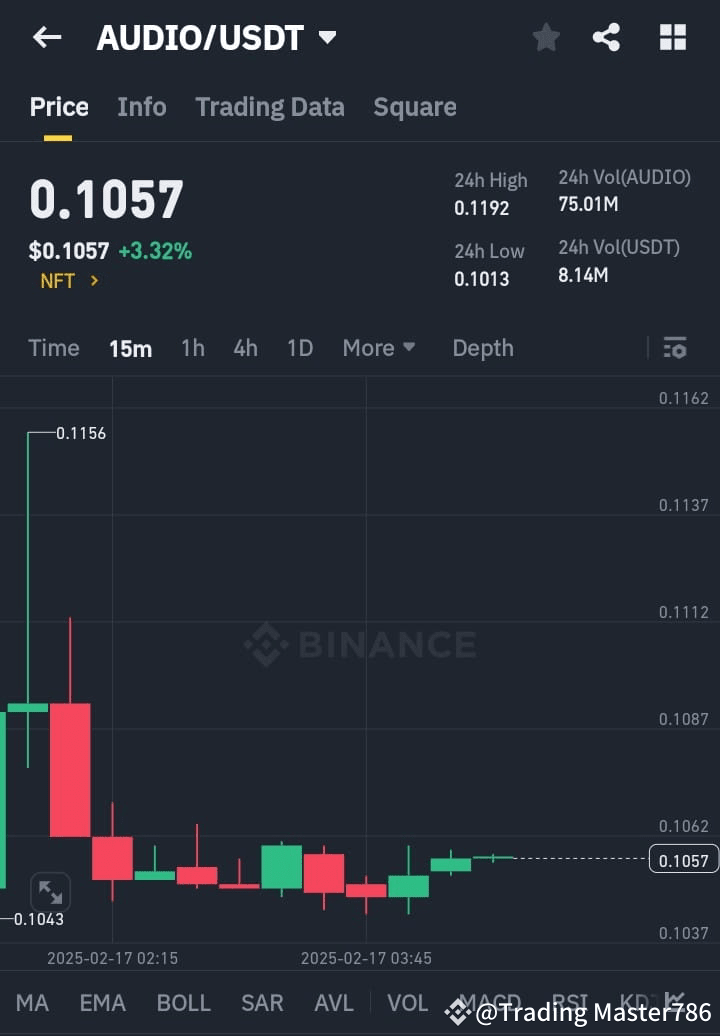Switch to Depth view

click(483, 348)
